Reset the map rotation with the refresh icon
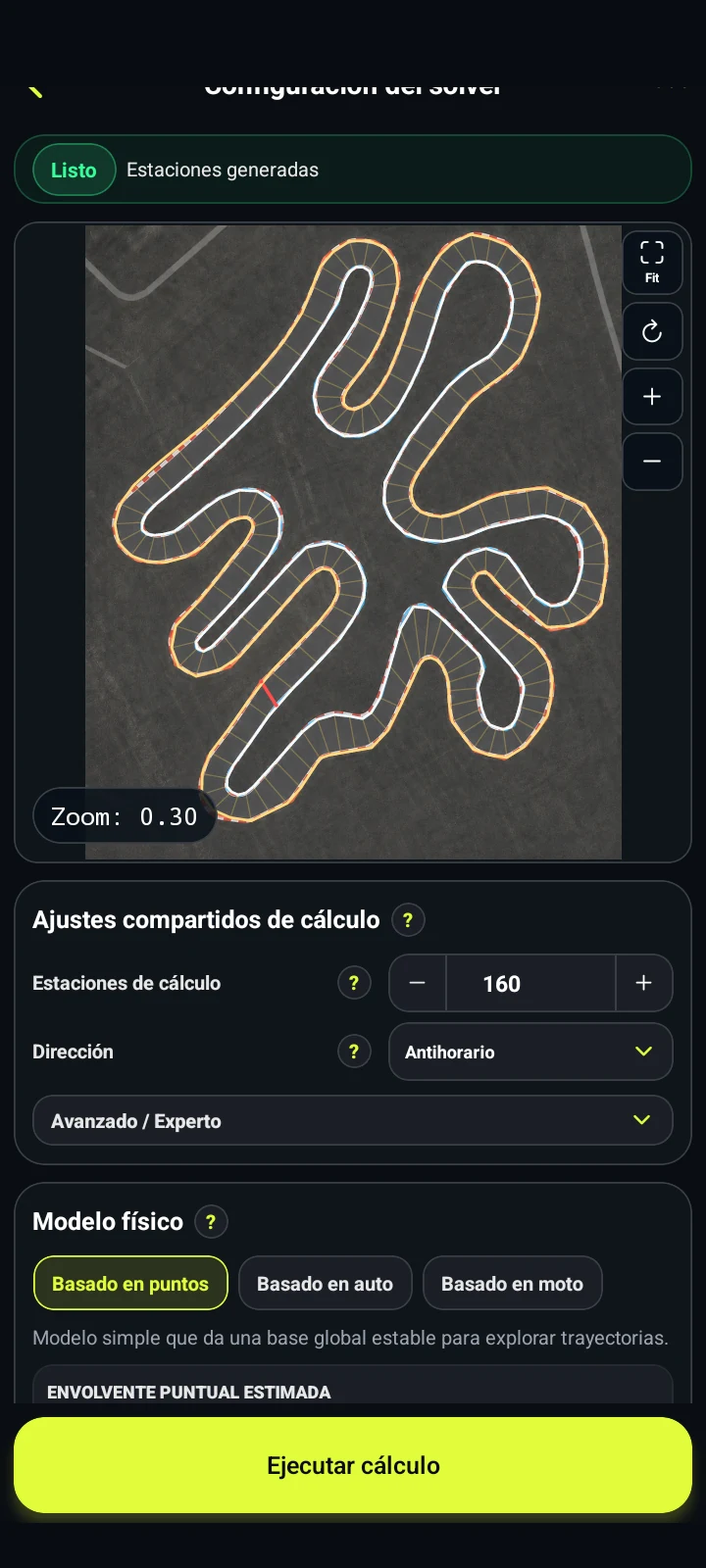 (652, 332)
